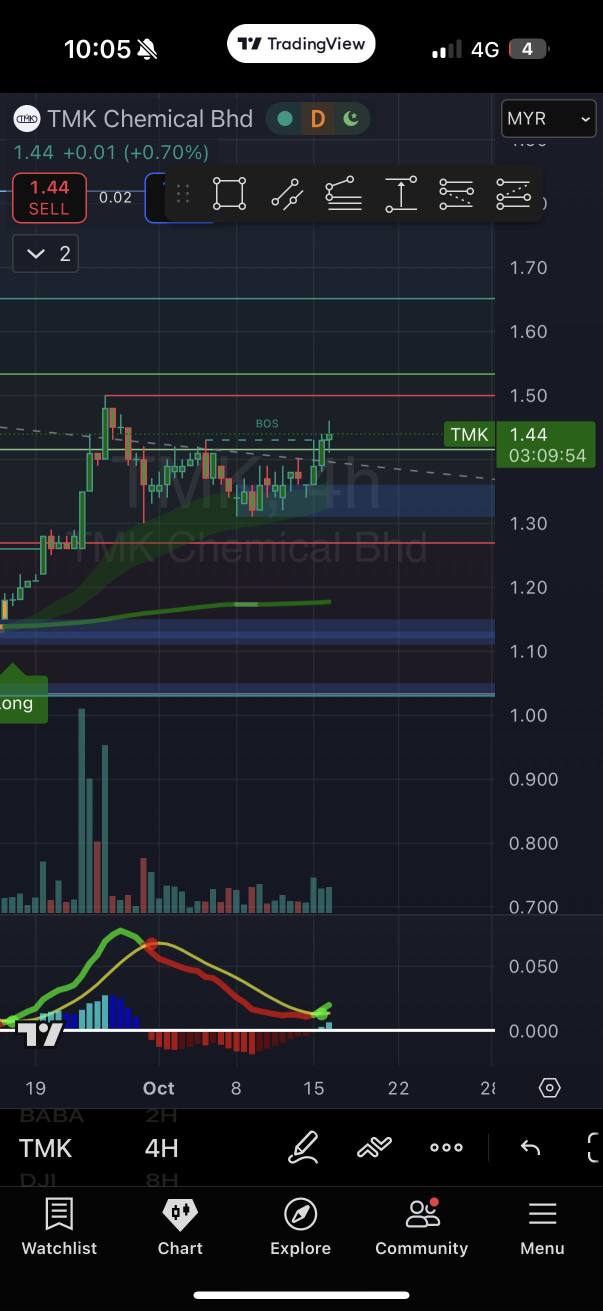Go to the Watchlist tab

pos(59,1228)
